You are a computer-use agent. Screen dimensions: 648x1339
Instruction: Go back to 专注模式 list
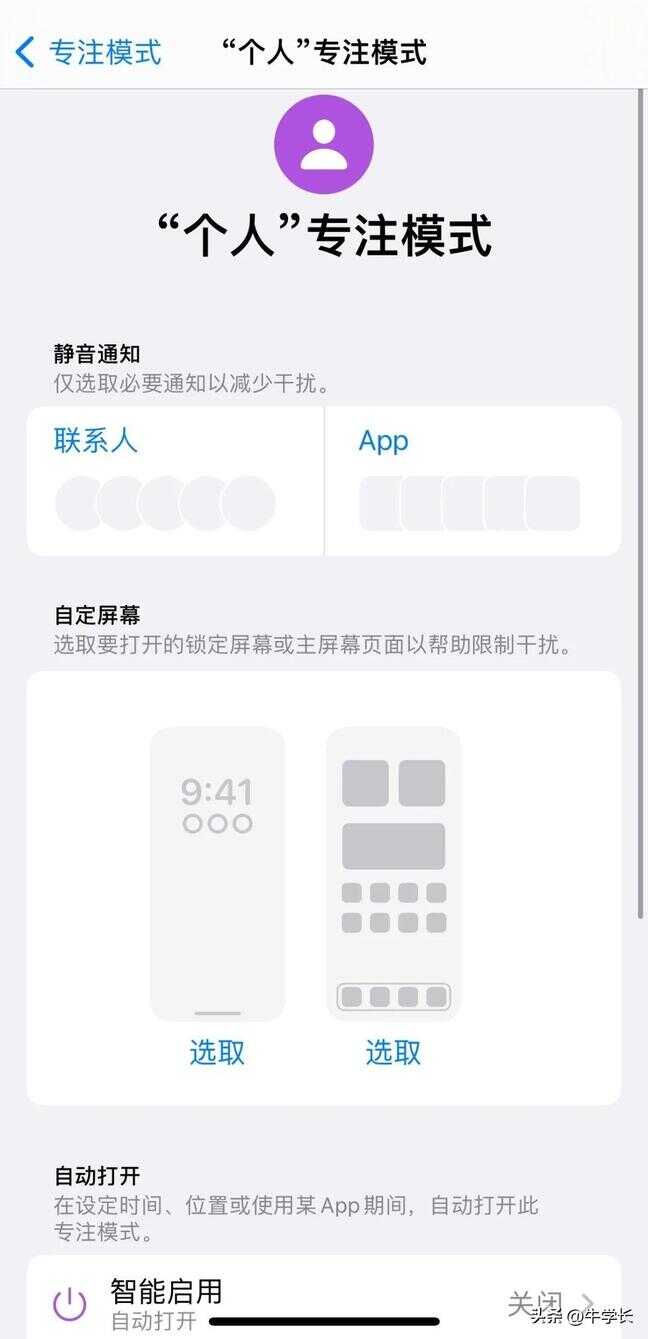(x=88, y=52)
